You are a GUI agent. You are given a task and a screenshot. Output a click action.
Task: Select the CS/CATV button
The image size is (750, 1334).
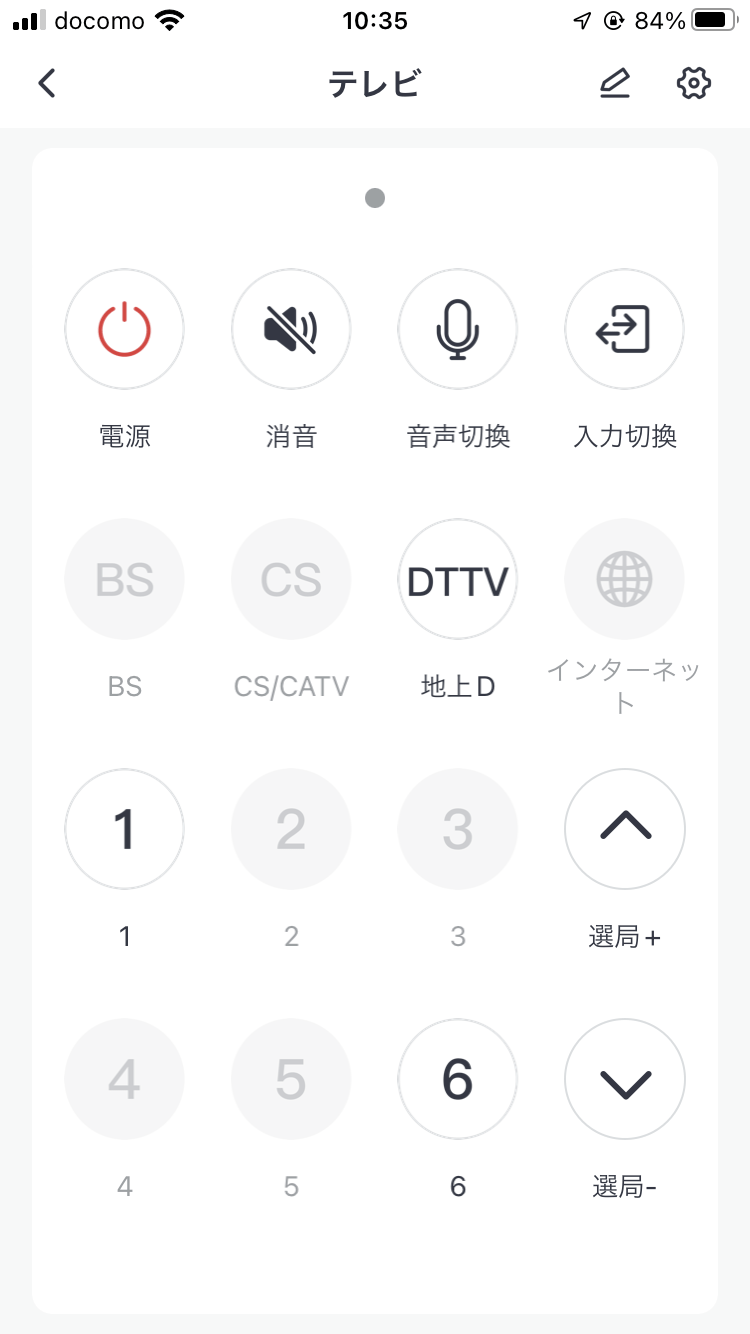[x=291, y=579]
